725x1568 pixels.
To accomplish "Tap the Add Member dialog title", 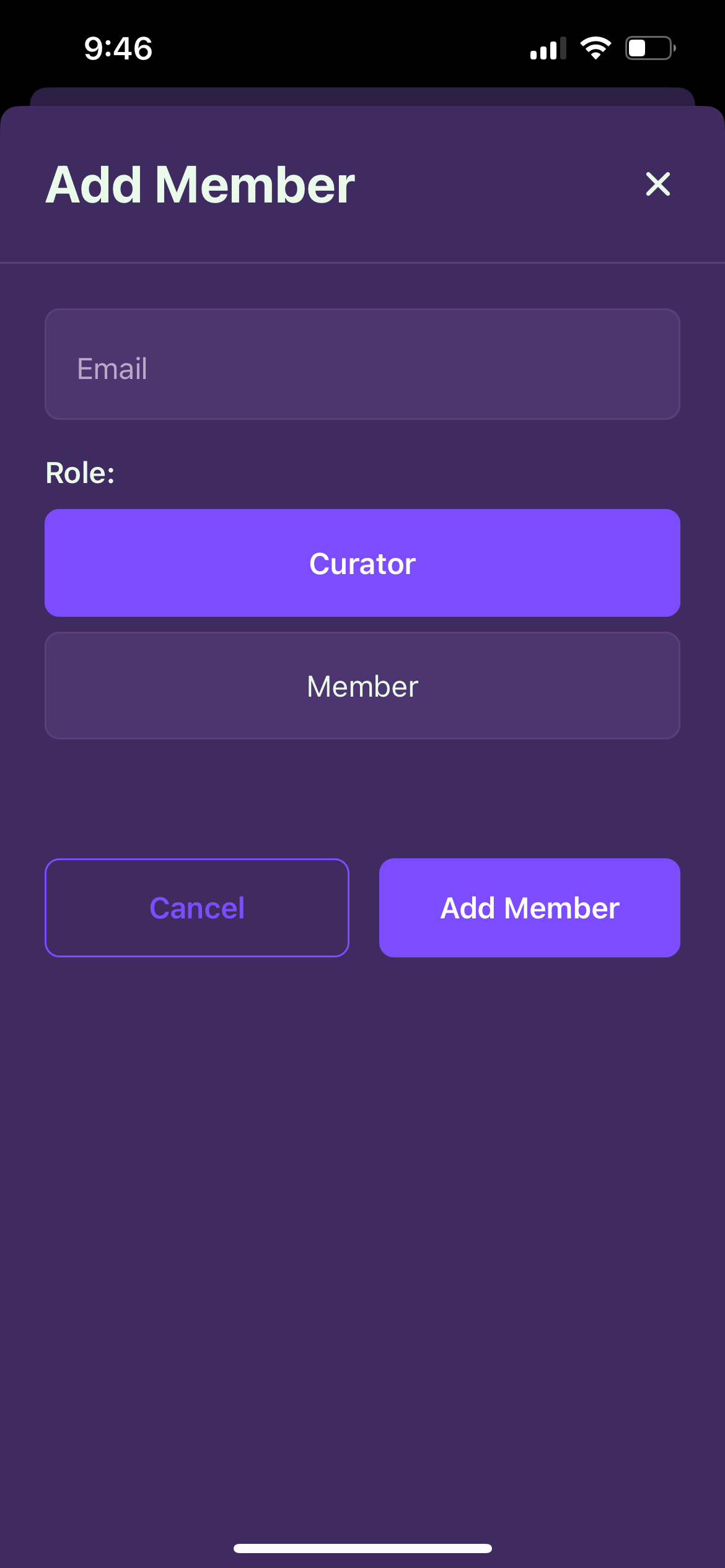I will 200,184.
